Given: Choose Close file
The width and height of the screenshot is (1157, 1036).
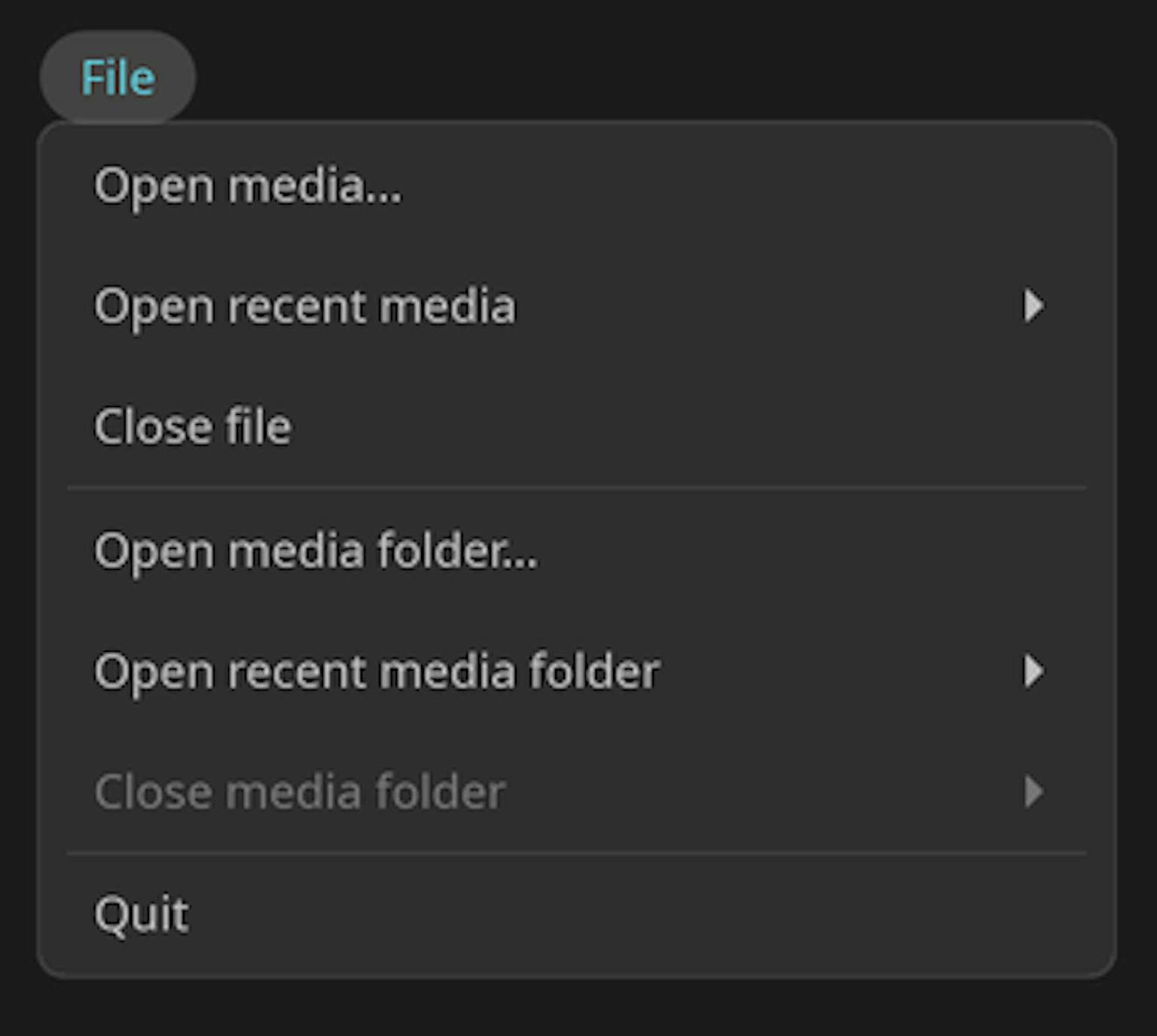Looking at the screenshot, I should [193, 427].
